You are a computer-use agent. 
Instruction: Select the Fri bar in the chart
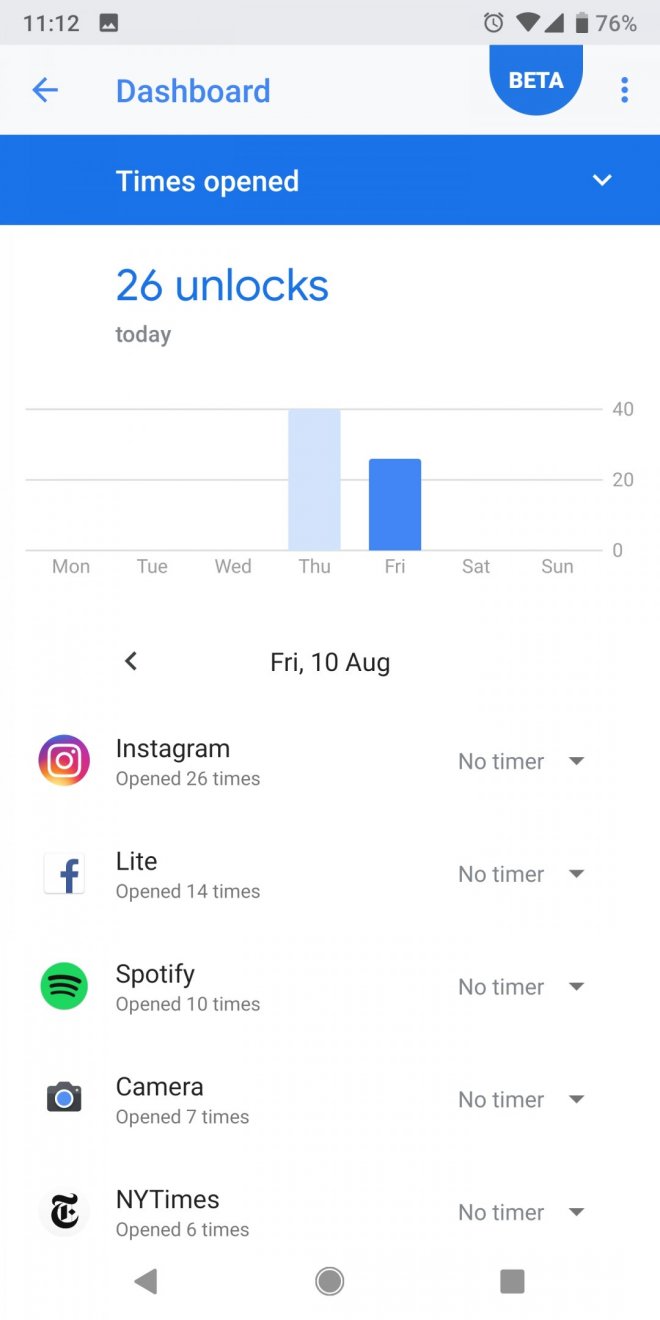click(x=395, y=505)
